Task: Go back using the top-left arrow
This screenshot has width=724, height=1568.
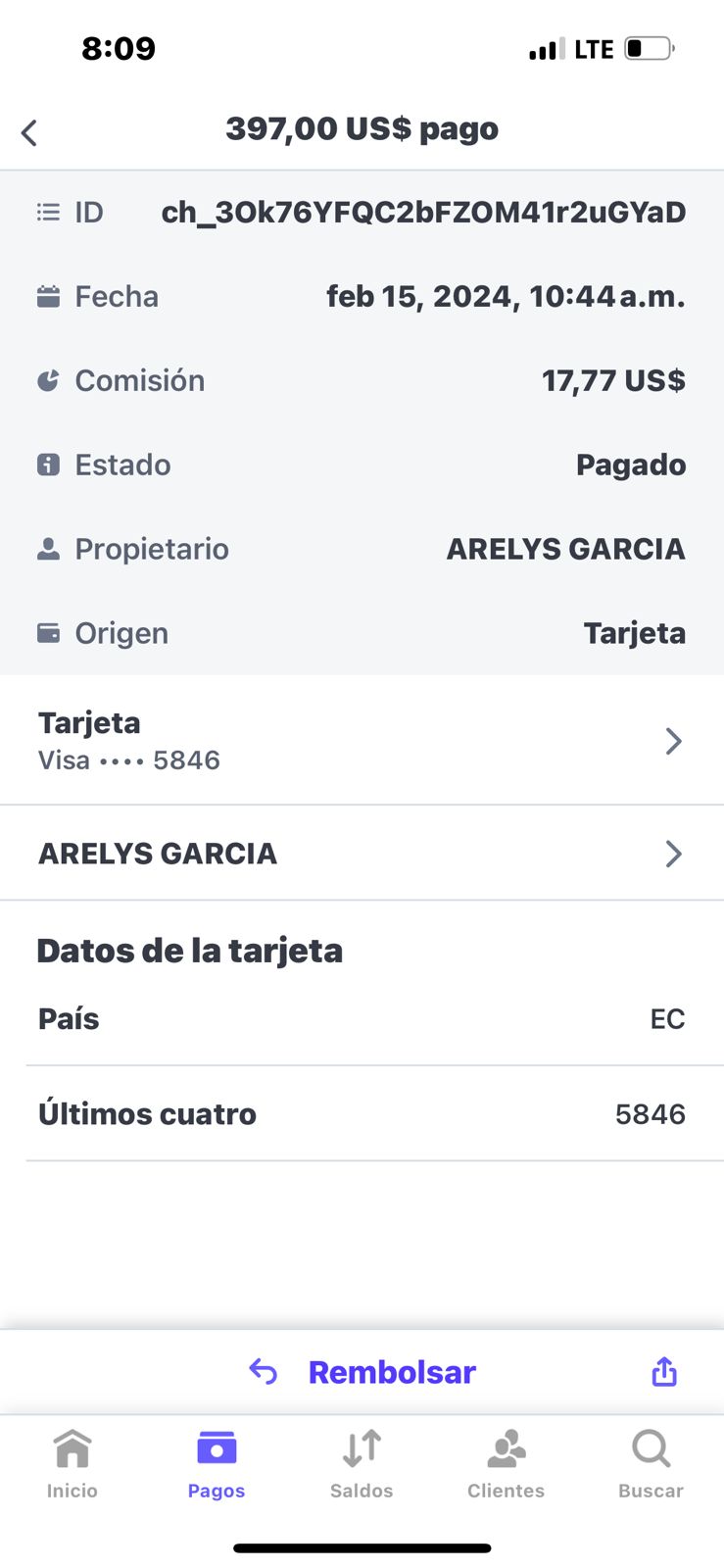Action: (29, 132)
